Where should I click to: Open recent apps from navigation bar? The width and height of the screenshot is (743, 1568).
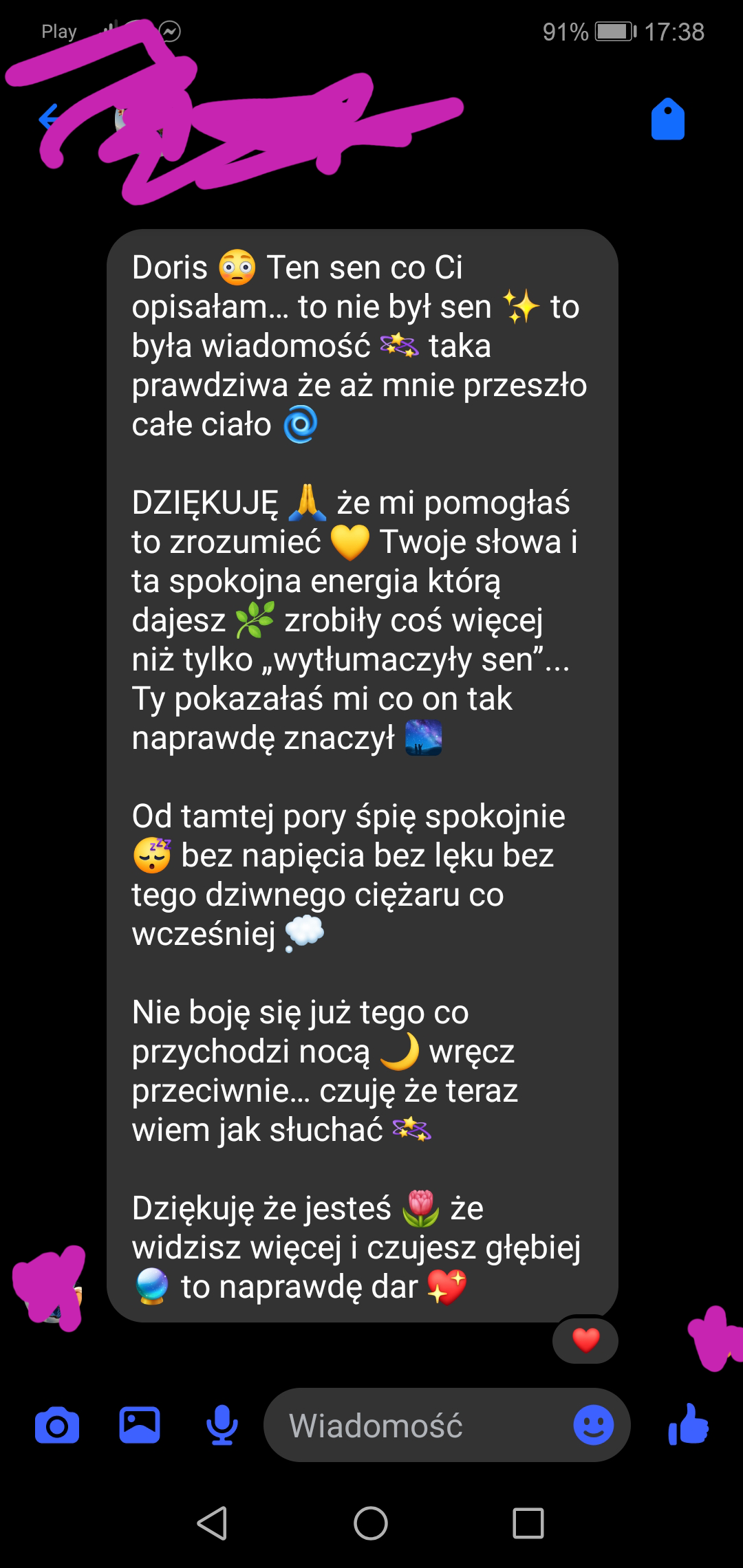528,1523
